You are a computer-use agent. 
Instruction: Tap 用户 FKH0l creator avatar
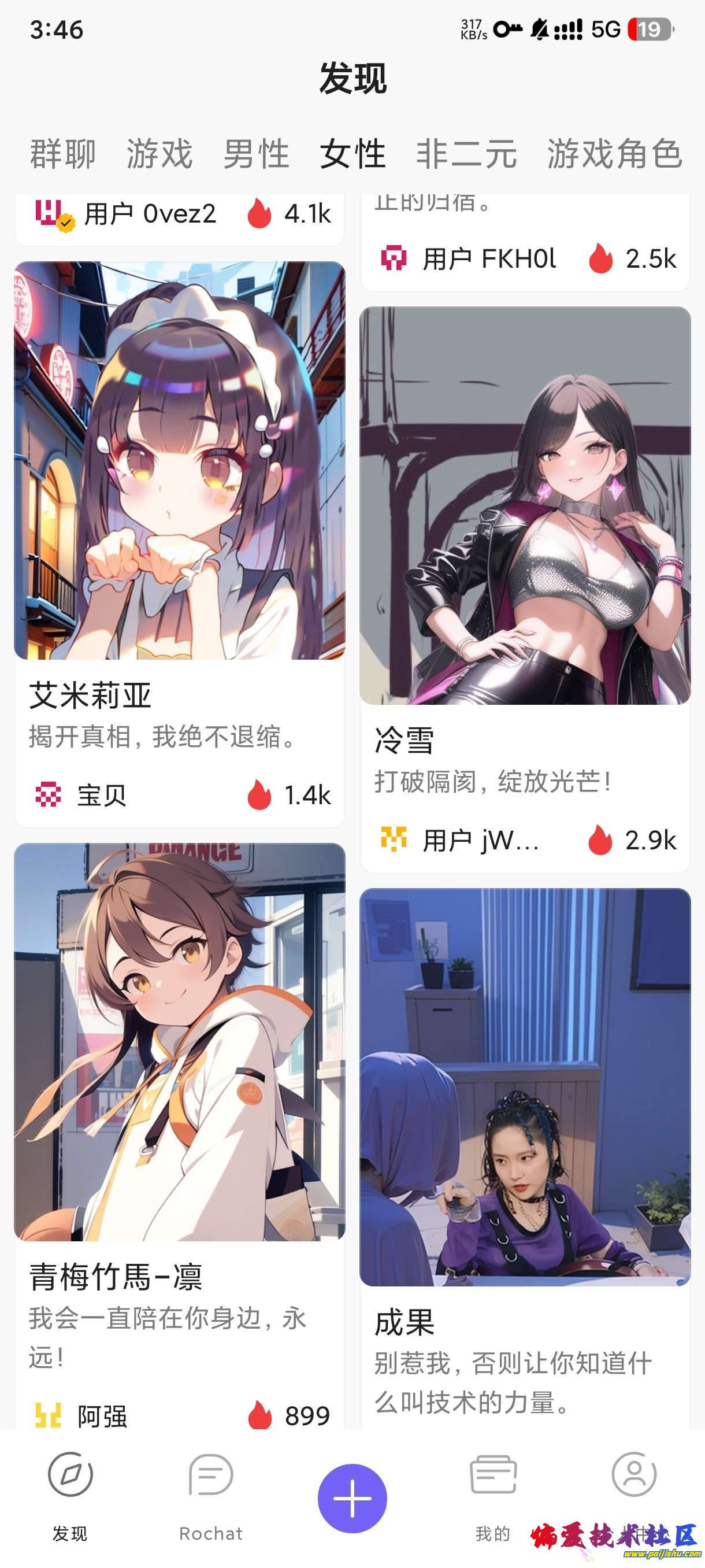(x=393, y=258)
